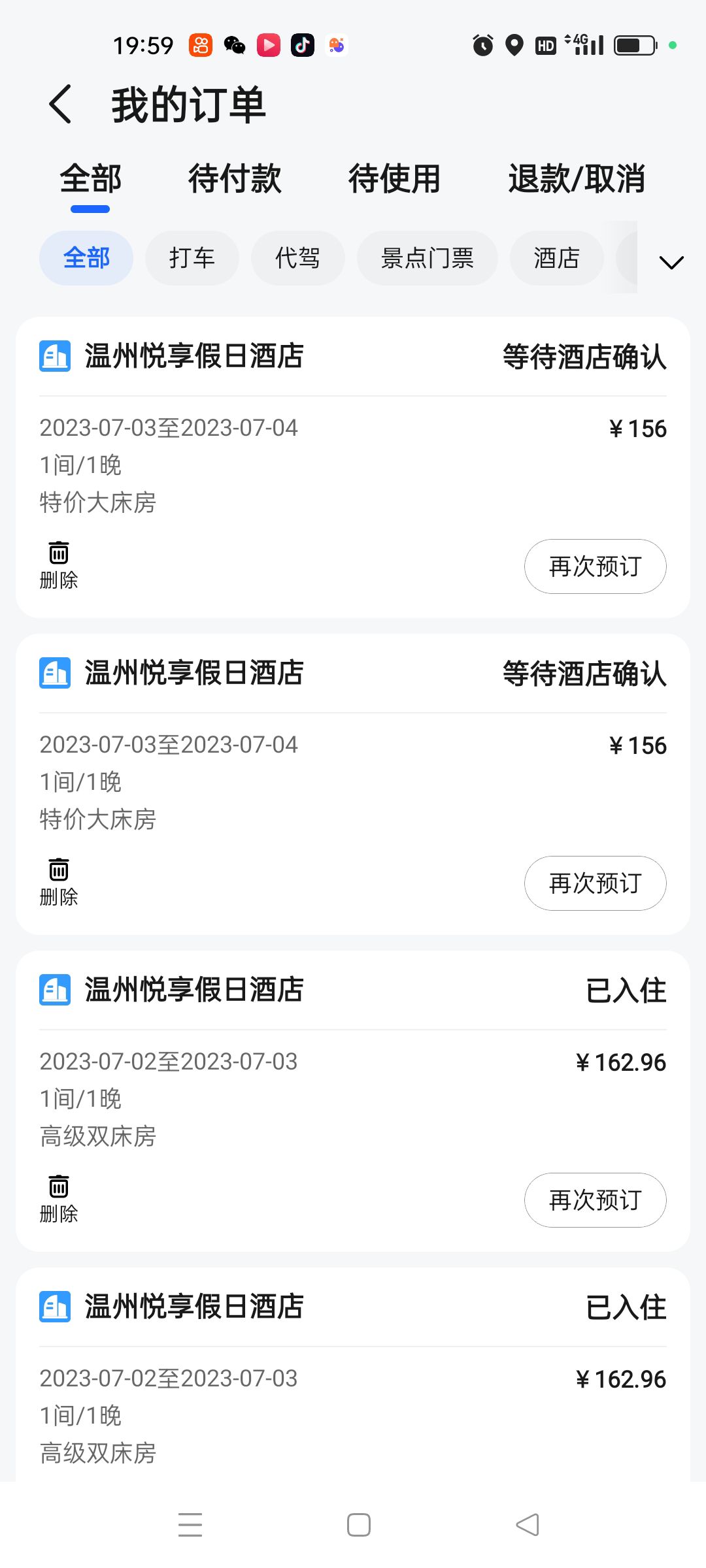
Task: Tap 再次预订 on the 高级双床房 order
Action: coord(595,1200)
